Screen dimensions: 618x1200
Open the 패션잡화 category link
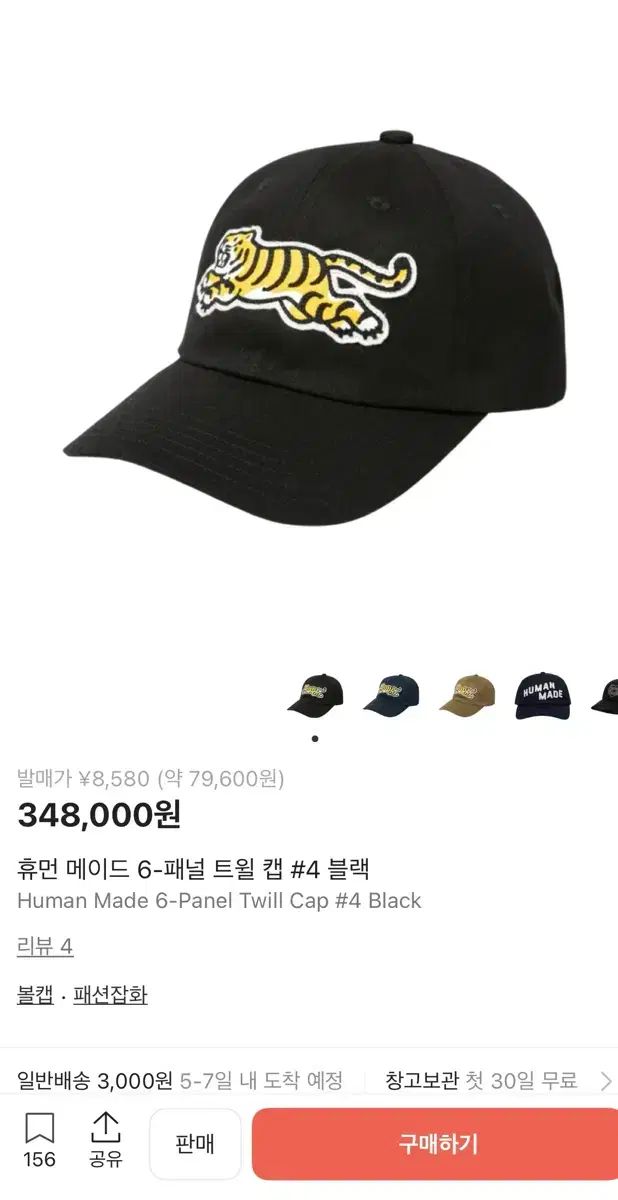(x=110, y=995)
